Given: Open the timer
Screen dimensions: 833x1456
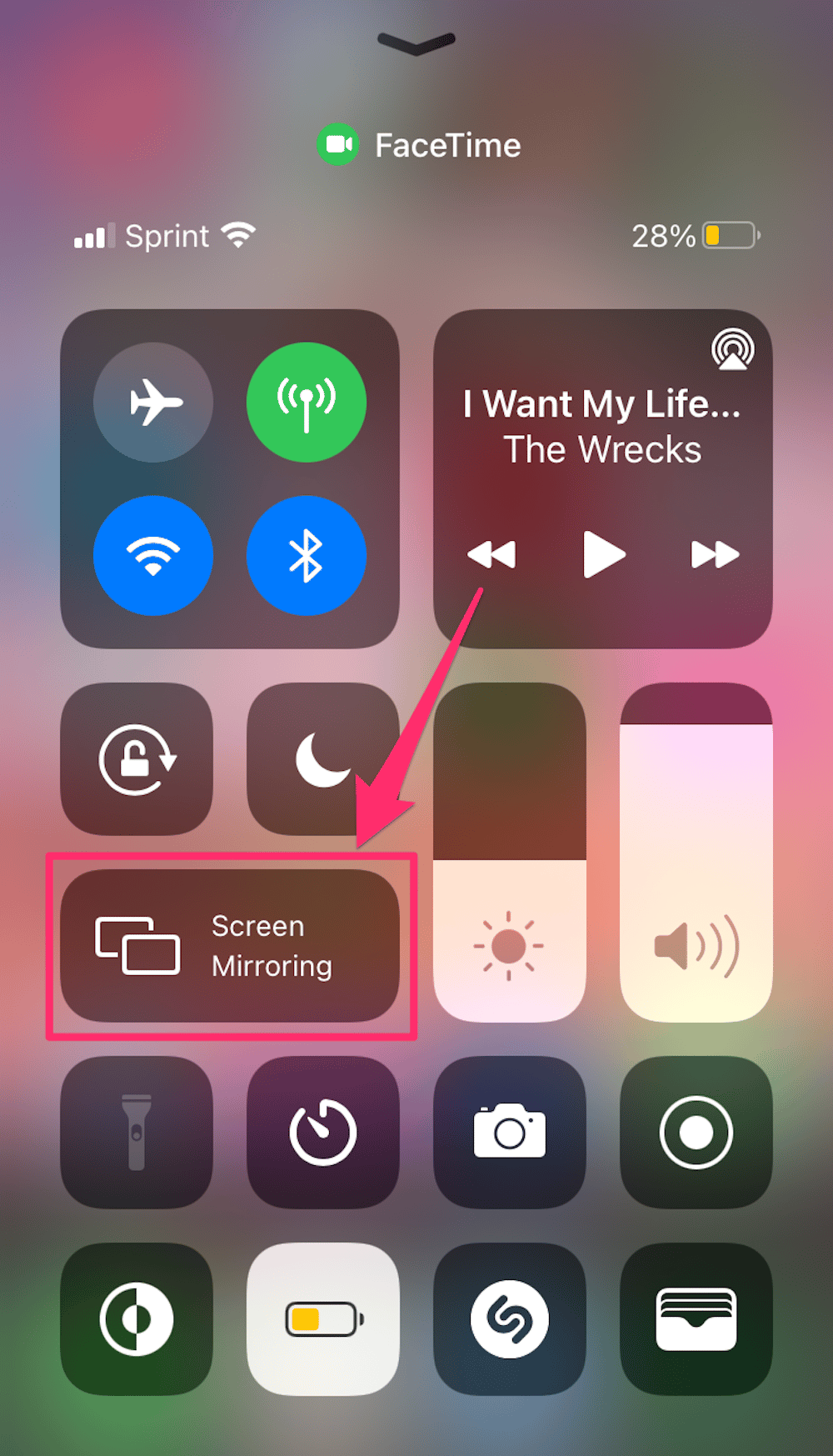Looking at the screenshot, I should tap(322, 1132).
